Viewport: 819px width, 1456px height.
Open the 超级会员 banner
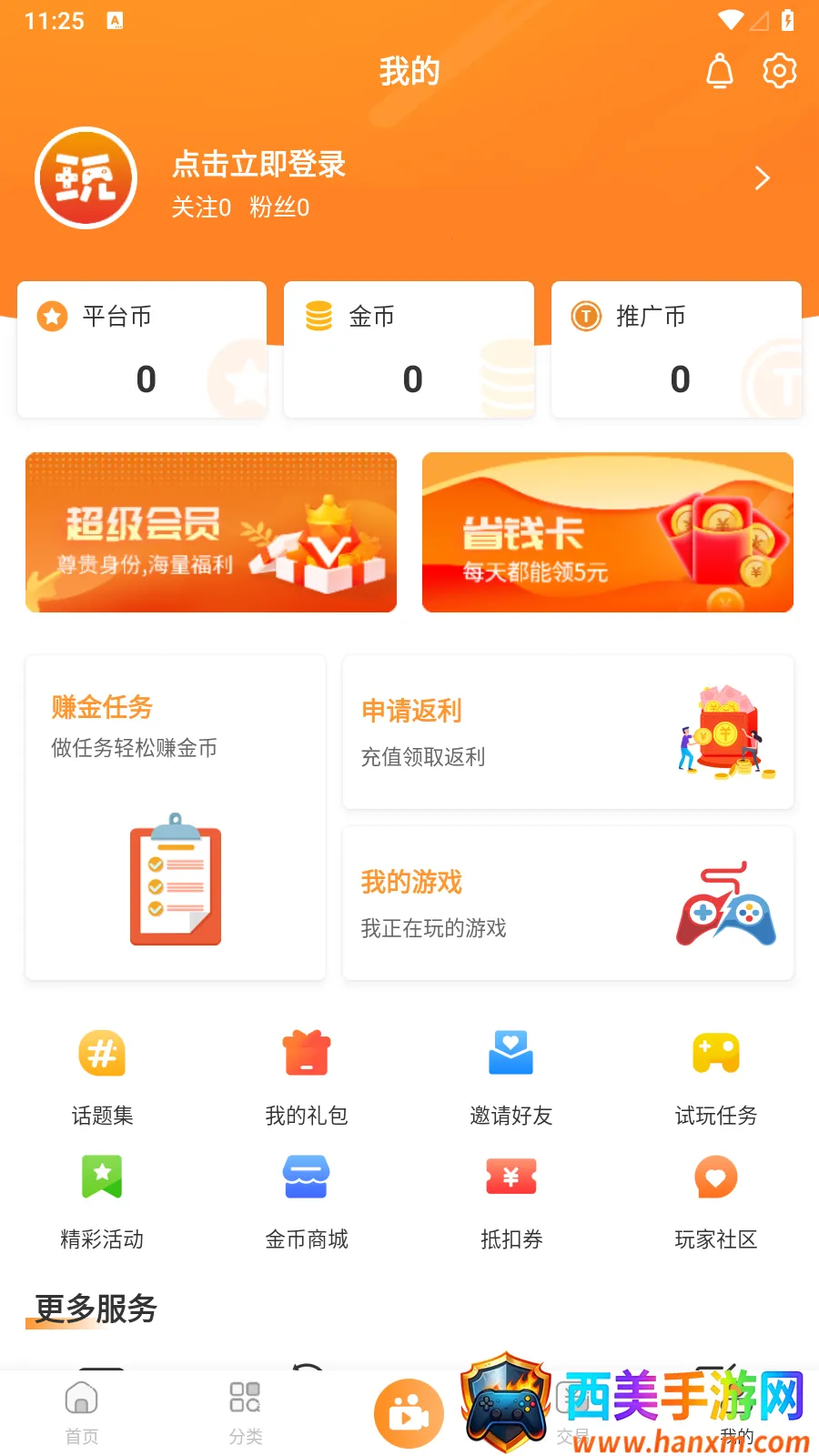coord(211,532)
